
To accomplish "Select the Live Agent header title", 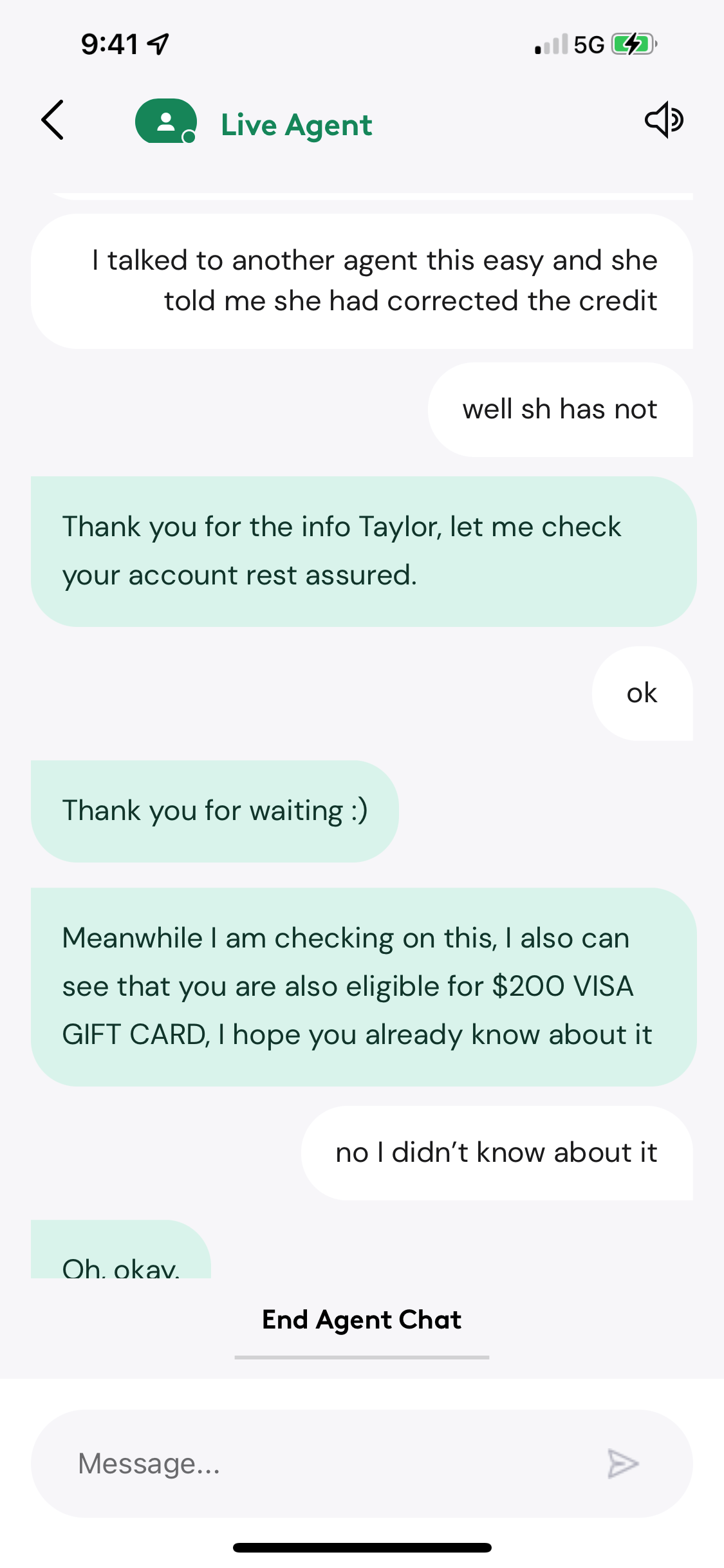I will pyautogui.click(x=297, y=124).
